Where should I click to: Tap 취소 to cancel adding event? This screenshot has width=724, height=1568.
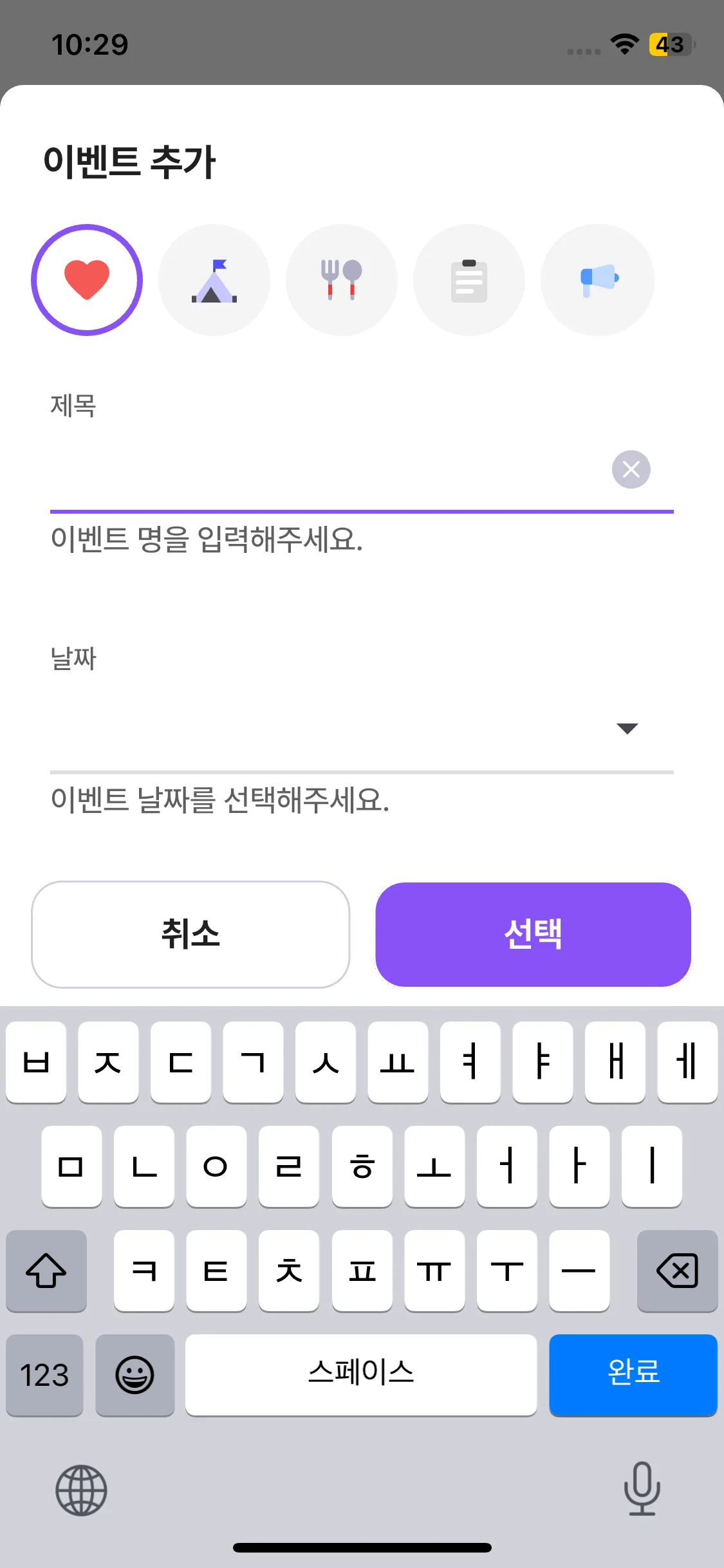[x=190, y=935]
